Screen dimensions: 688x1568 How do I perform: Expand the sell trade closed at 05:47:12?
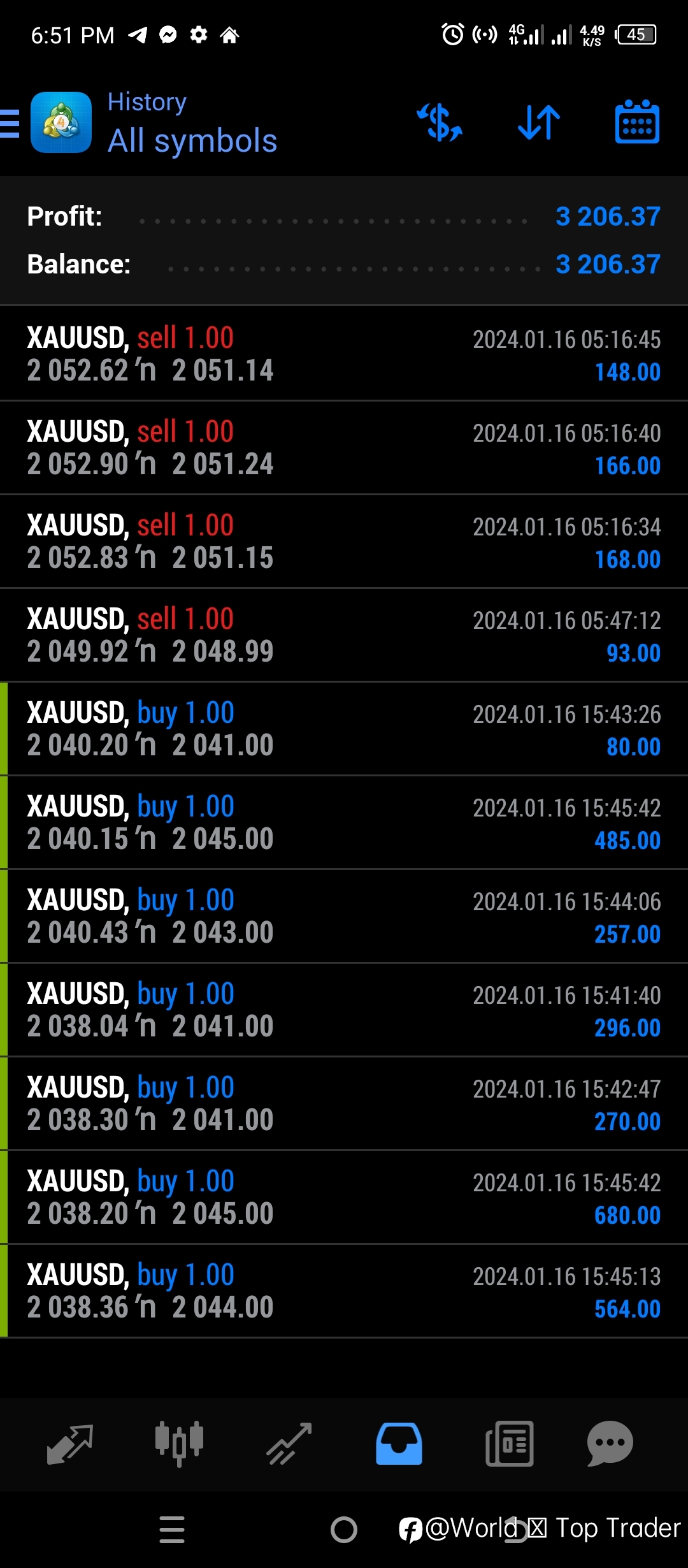point(344,635)
